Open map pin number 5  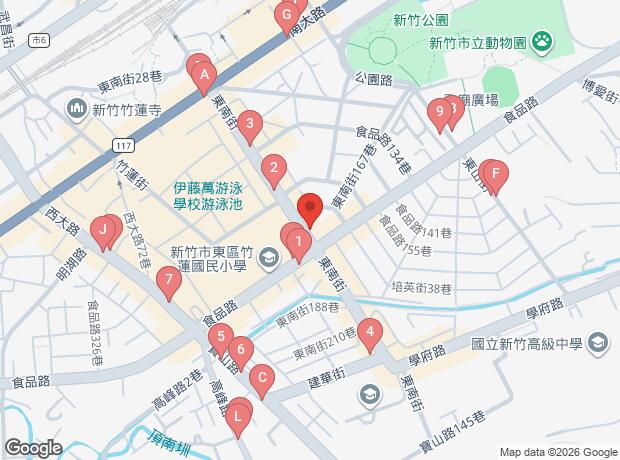[x=222, y=337]
